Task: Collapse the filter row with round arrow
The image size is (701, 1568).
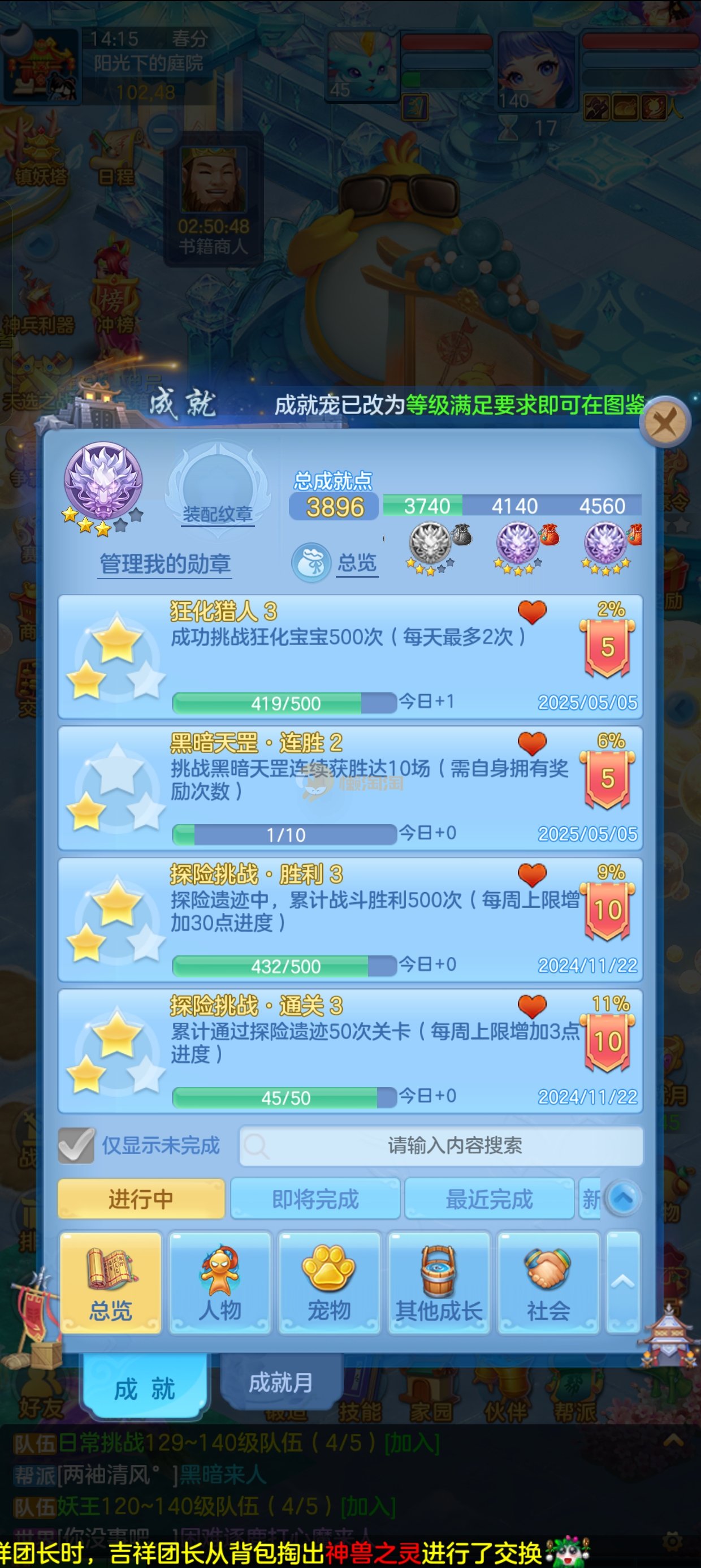Action: (623, 1198)
